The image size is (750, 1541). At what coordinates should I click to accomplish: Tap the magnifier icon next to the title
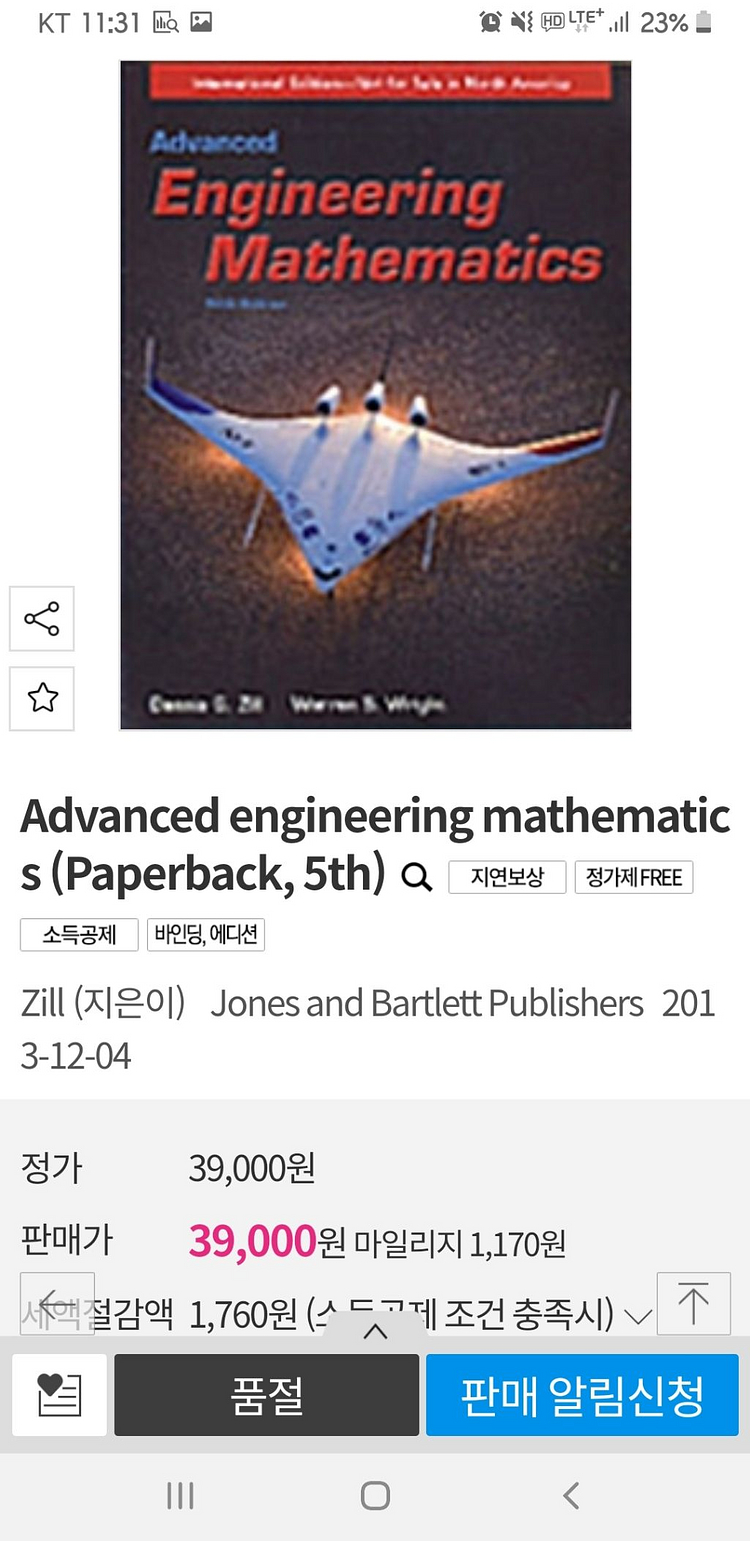point(416,878)
